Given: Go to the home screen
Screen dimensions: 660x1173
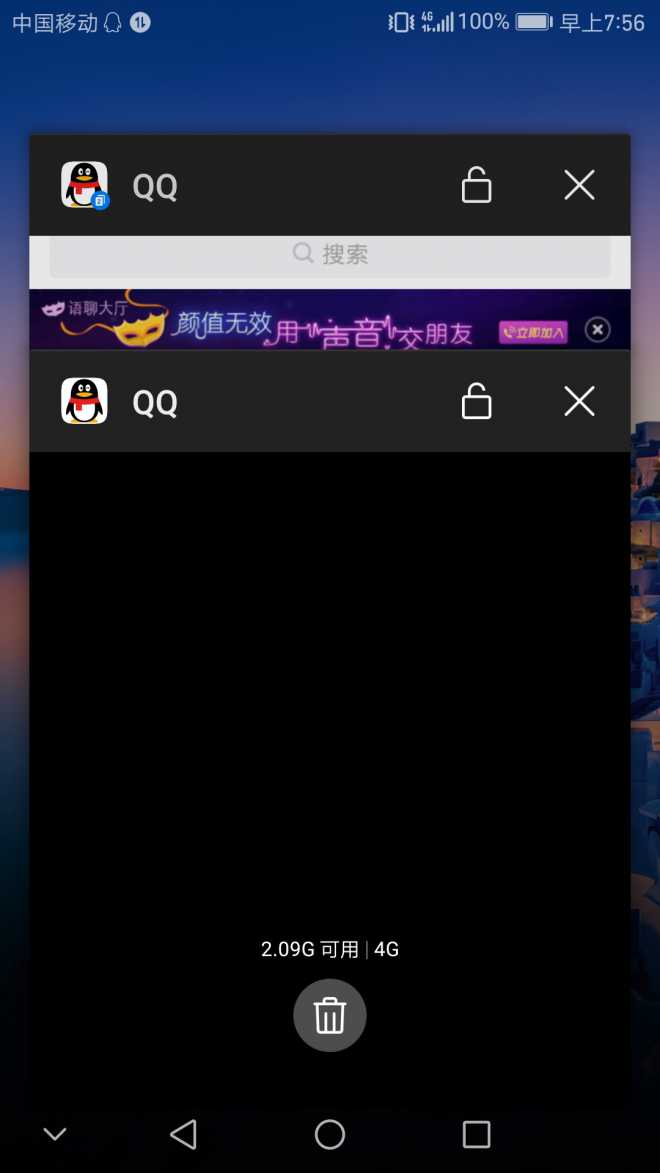Looking at the screenshot, I should [329, 1134].
